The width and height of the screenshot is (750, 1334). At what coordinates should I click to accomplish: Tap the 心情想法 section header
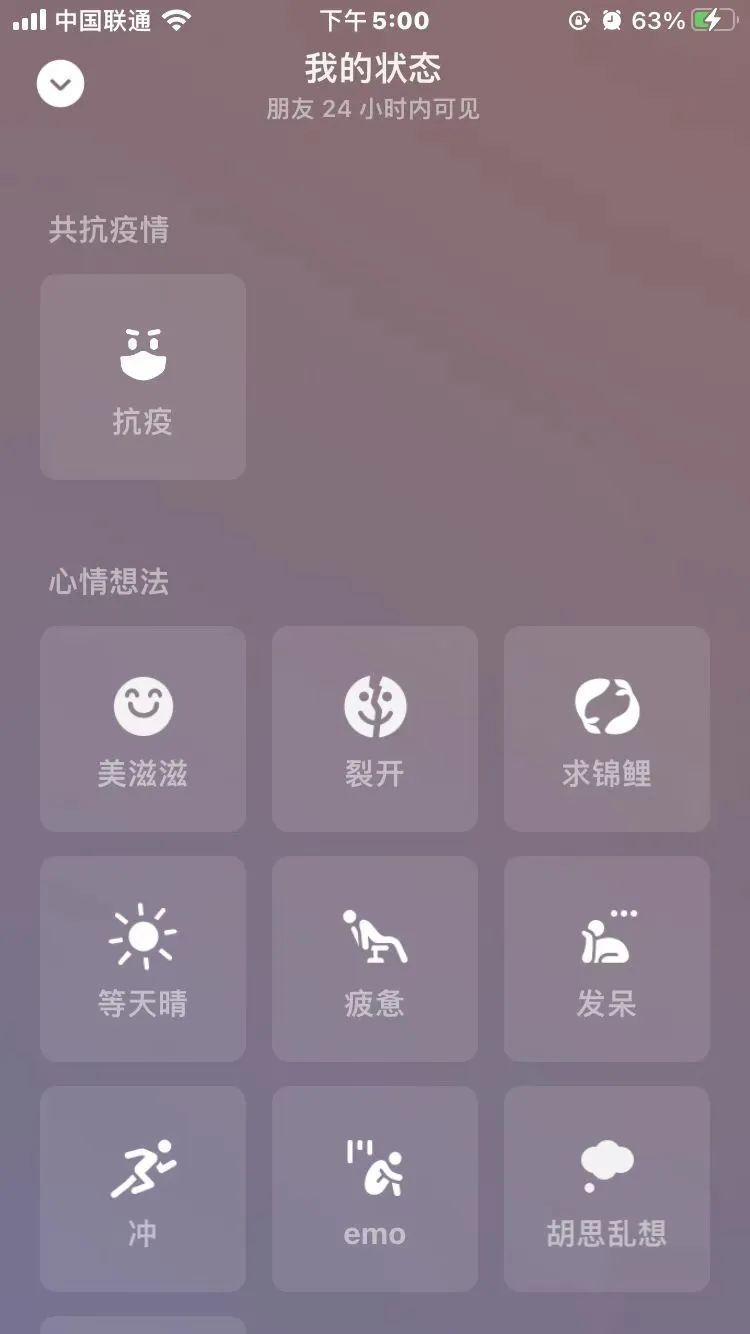pyautogui.click(x=110, y=582)
